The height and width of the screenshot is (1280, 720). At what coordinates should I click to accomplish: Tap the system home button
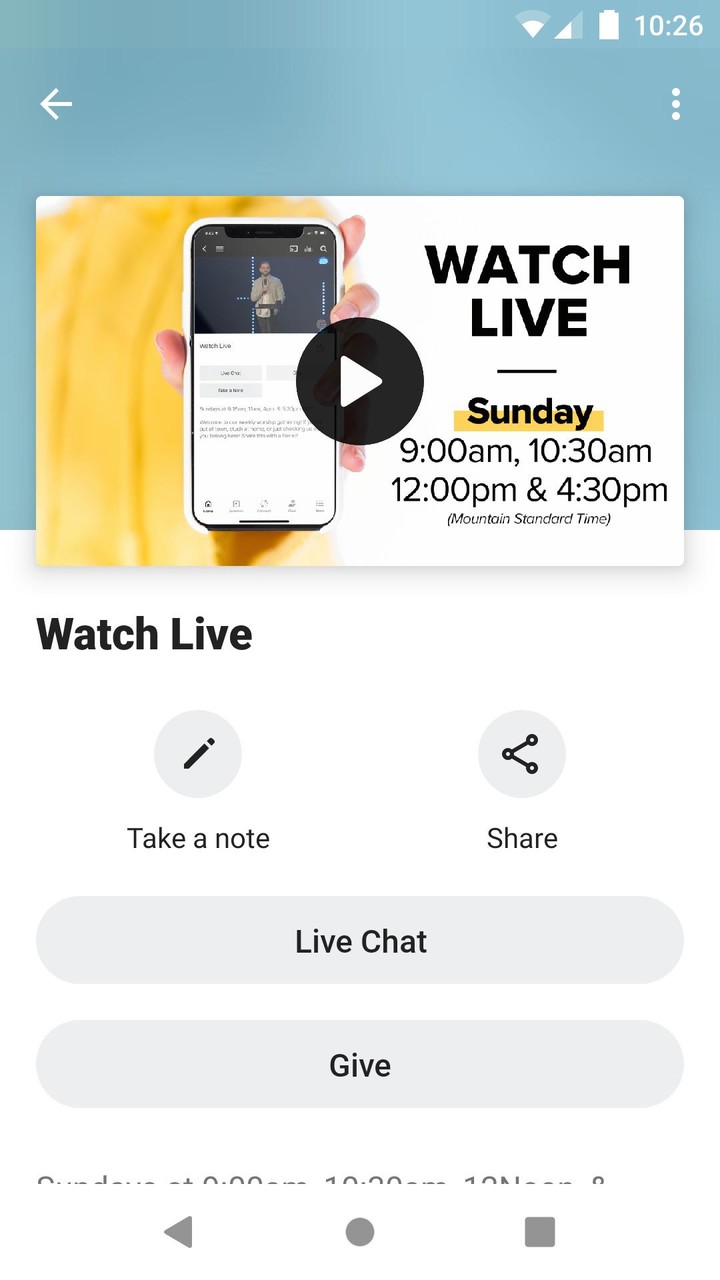click(x=360, y=1232)
